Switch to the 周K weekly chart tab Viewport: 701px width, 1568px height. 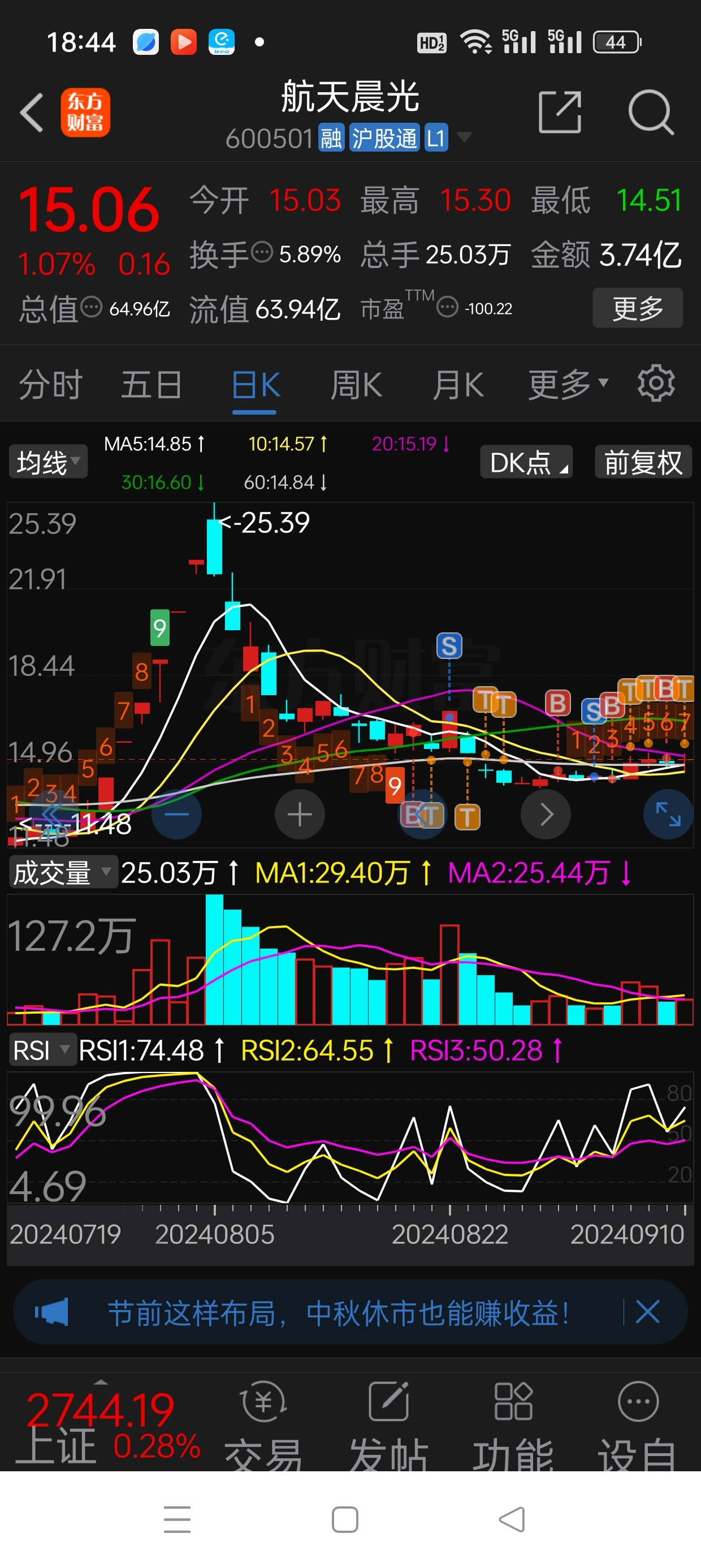coord(357,384)
